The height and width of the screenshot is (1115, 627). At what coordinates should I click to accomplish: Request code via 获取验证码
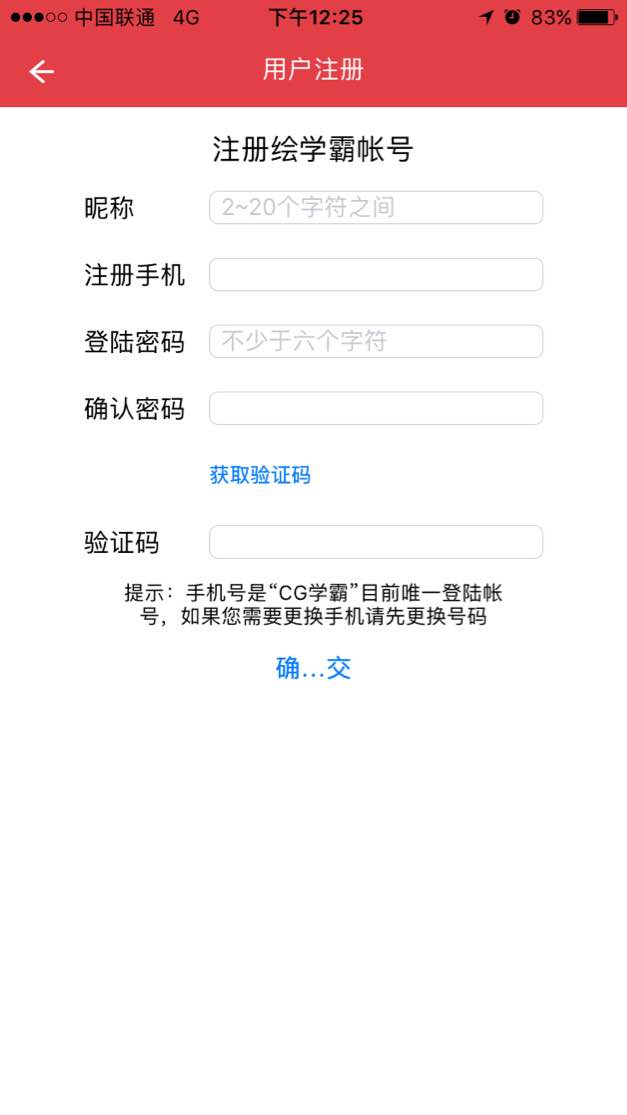[260, 475]
